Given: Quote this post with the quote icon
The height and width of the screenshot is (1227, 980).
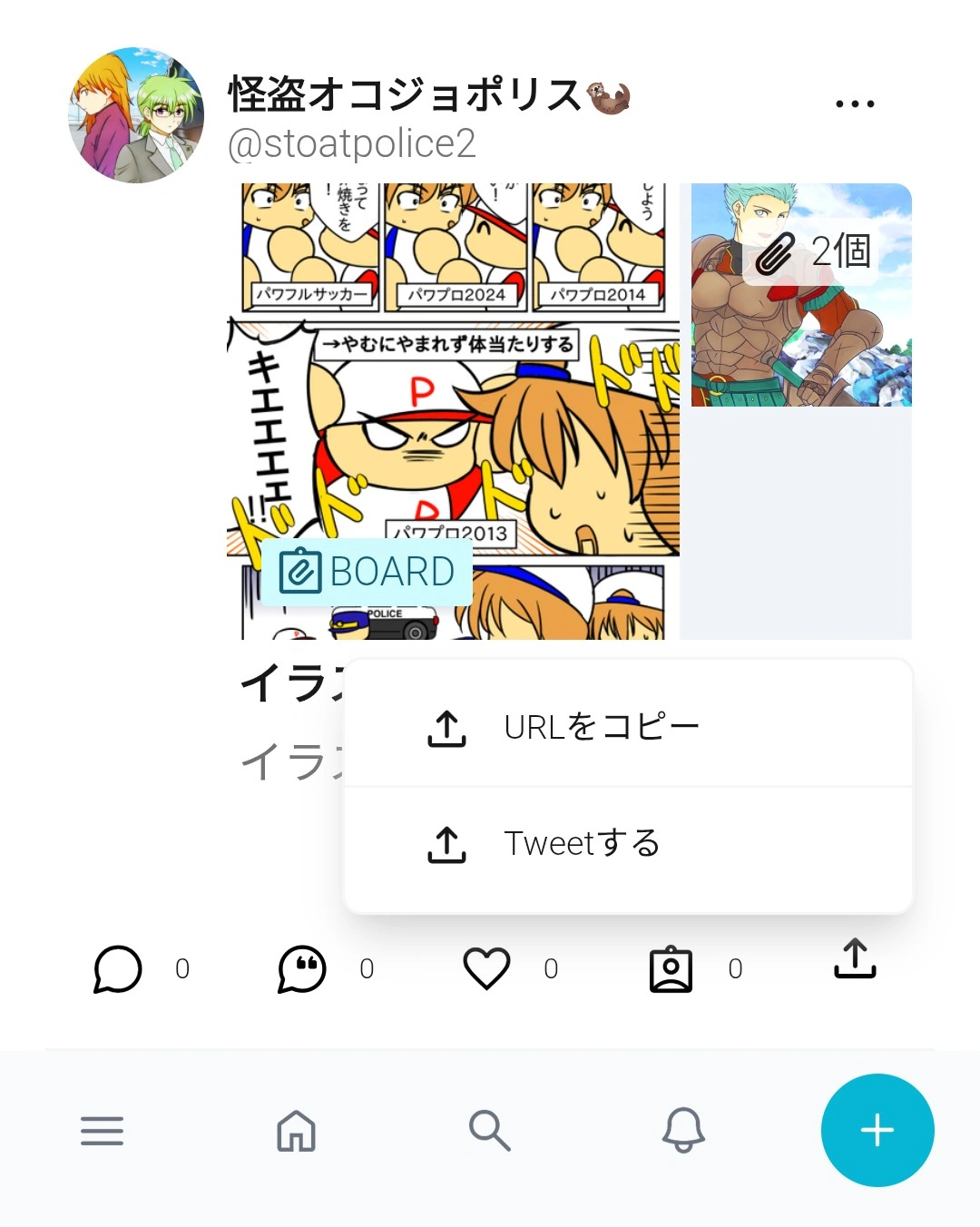Looking at the screenshot, I should click(x=302, y=968).
